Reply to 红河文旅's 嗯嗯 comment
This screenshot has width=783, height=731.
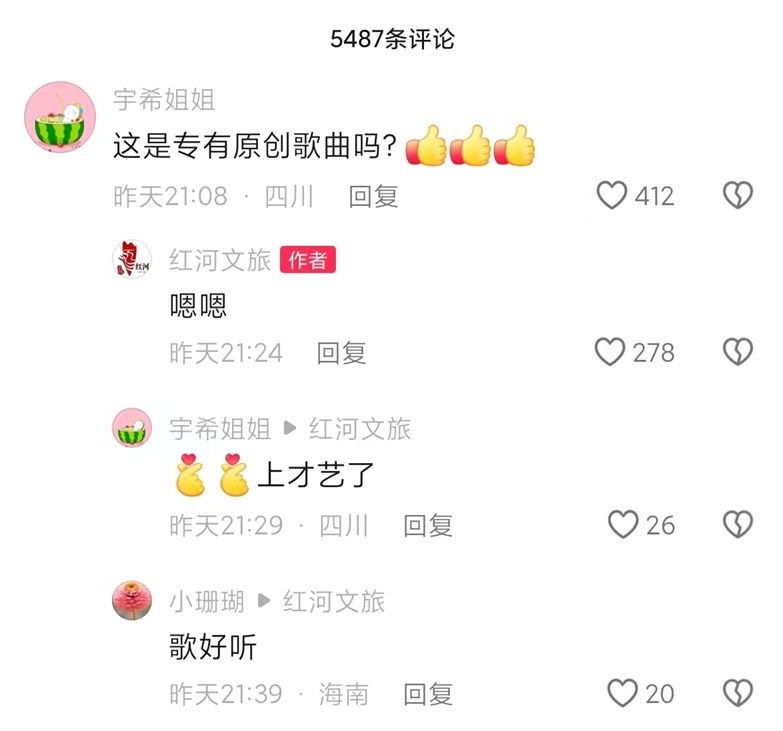(341, 352)
